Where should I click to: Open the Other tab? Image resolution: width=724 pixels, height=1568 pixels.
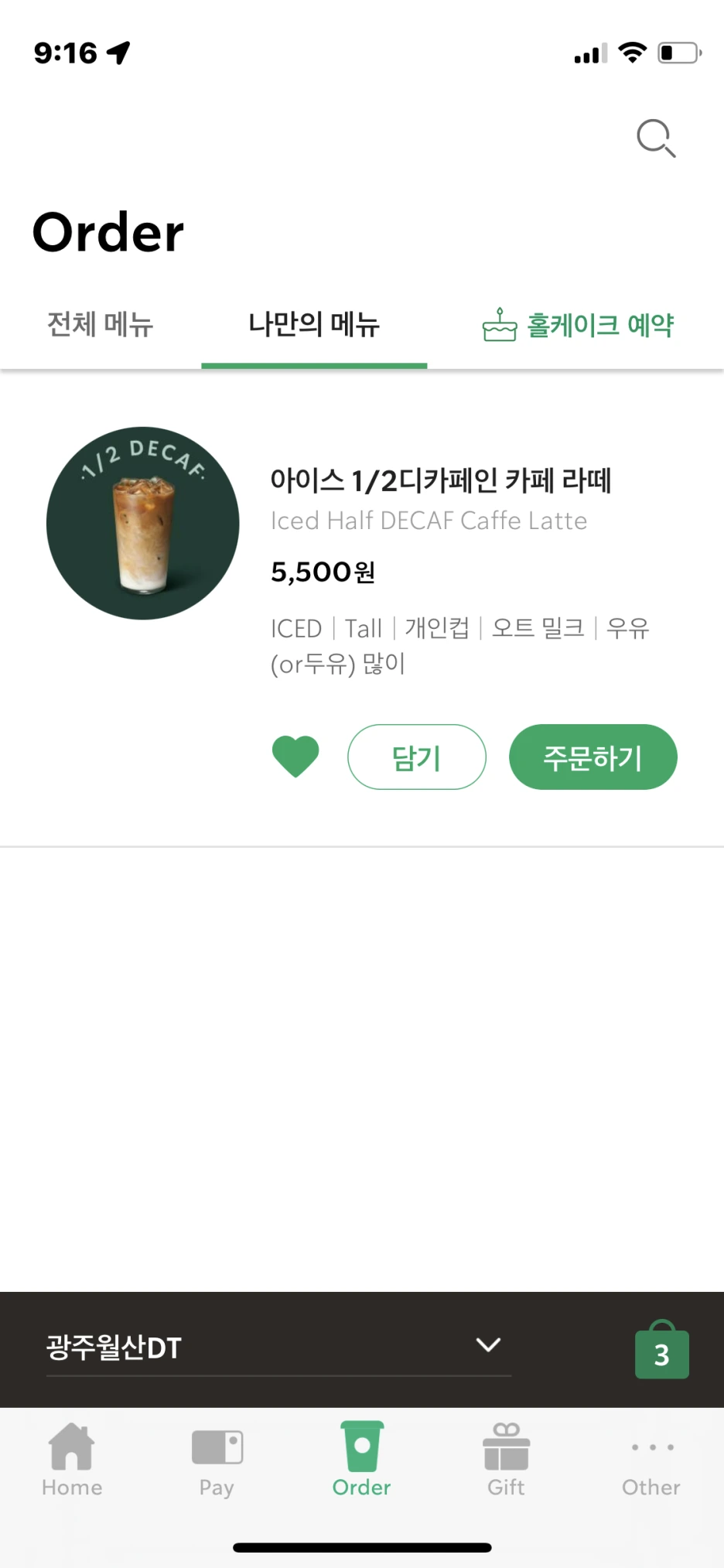click(x=651, y=1460)
